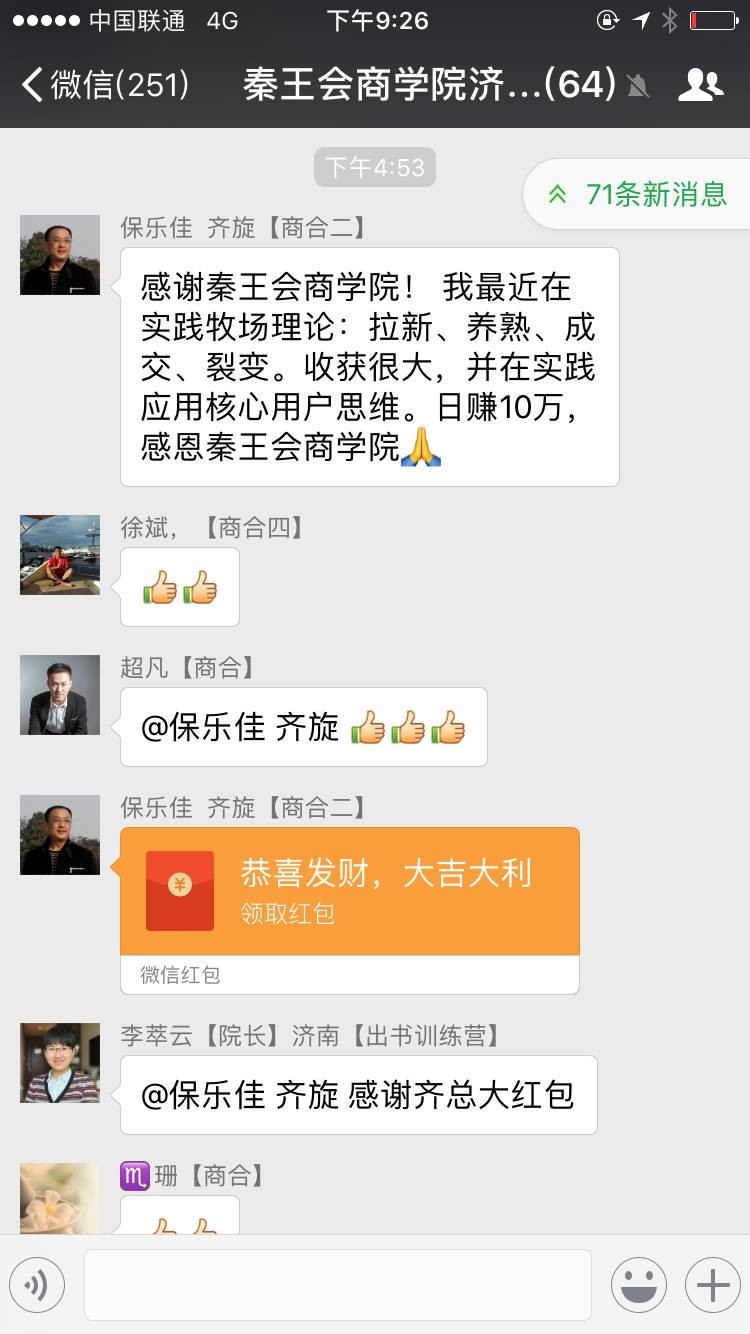
Task: Tap the message text input field
Action: point(337,1284)
